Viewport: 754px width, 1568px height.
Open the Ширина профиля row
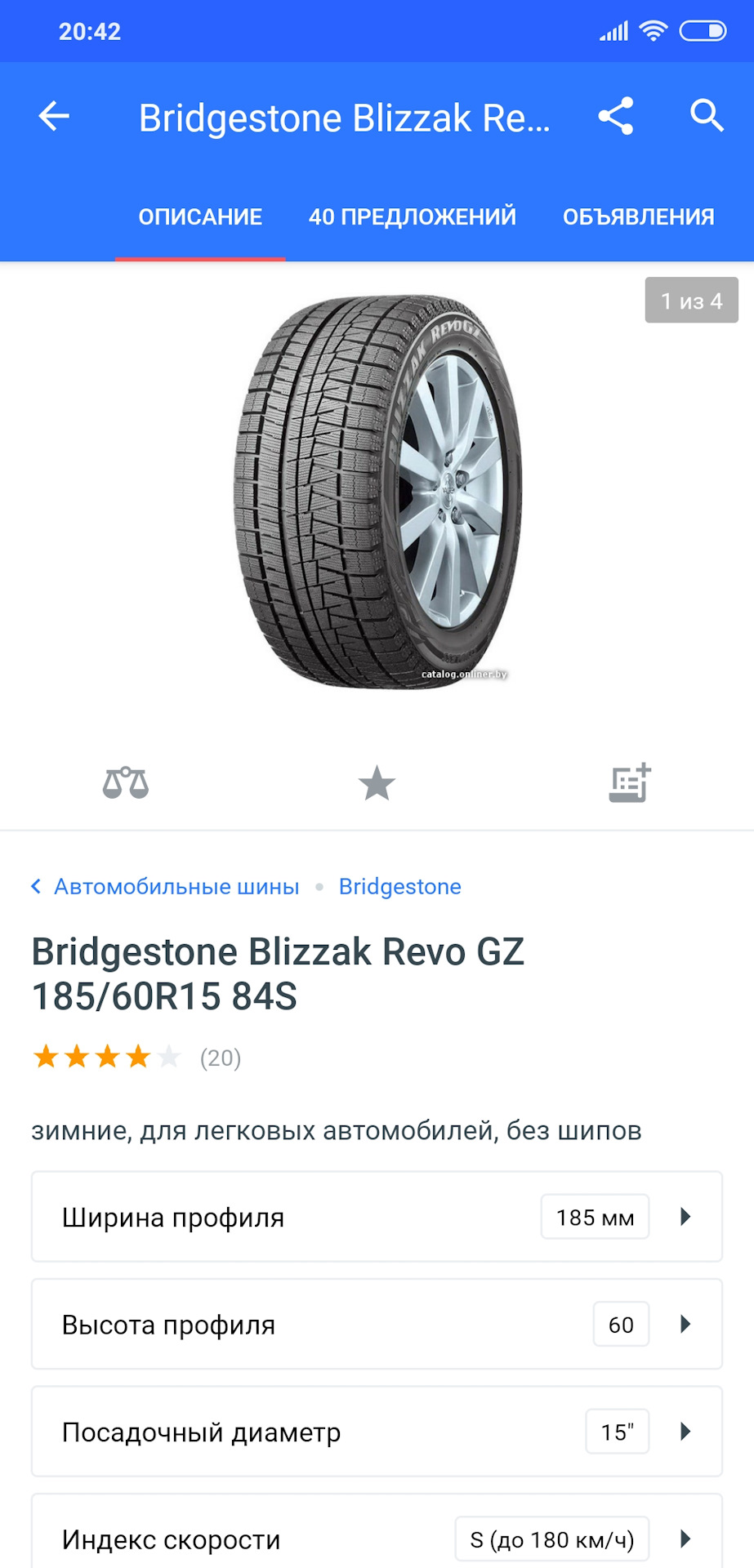point(377,1217)
